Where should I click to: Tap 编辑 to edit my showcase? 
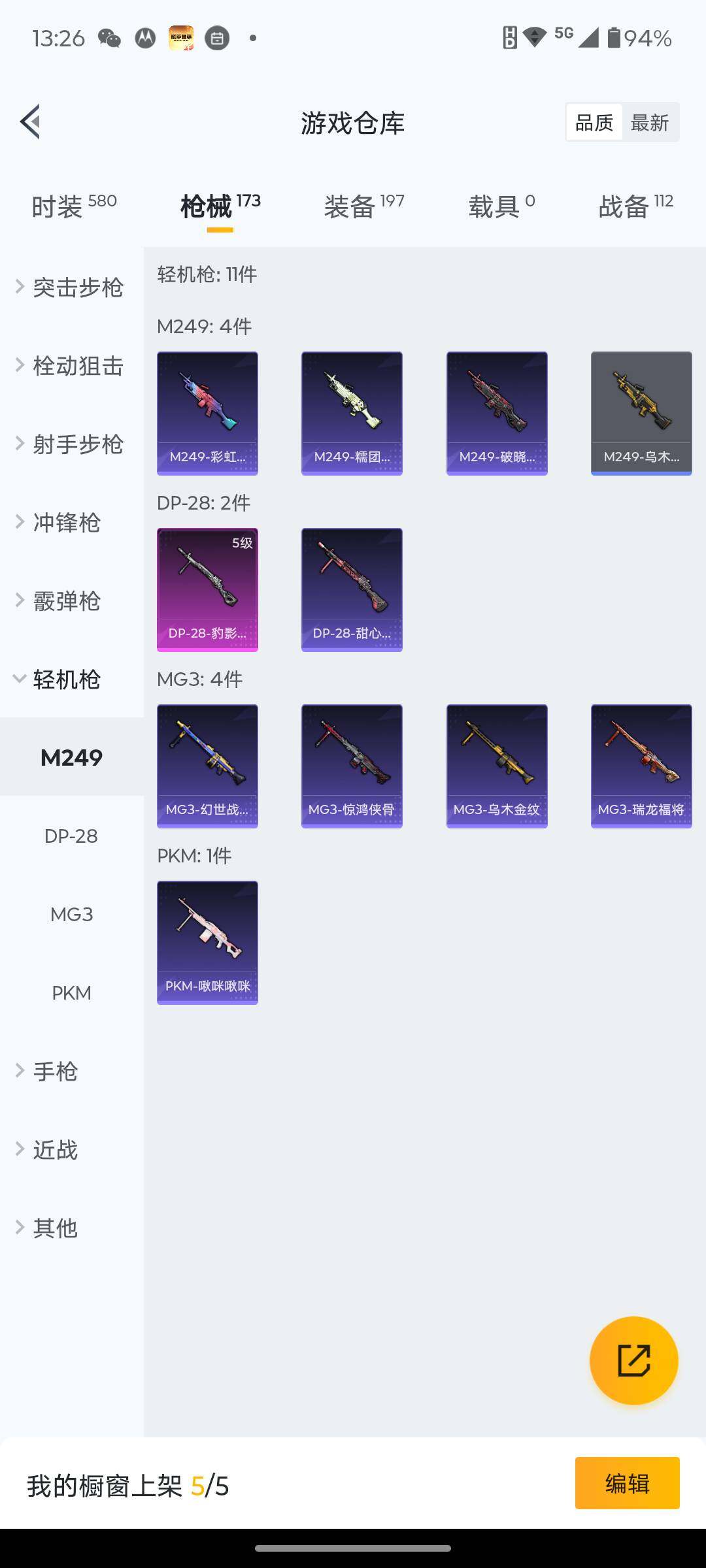coord(627,1483)
